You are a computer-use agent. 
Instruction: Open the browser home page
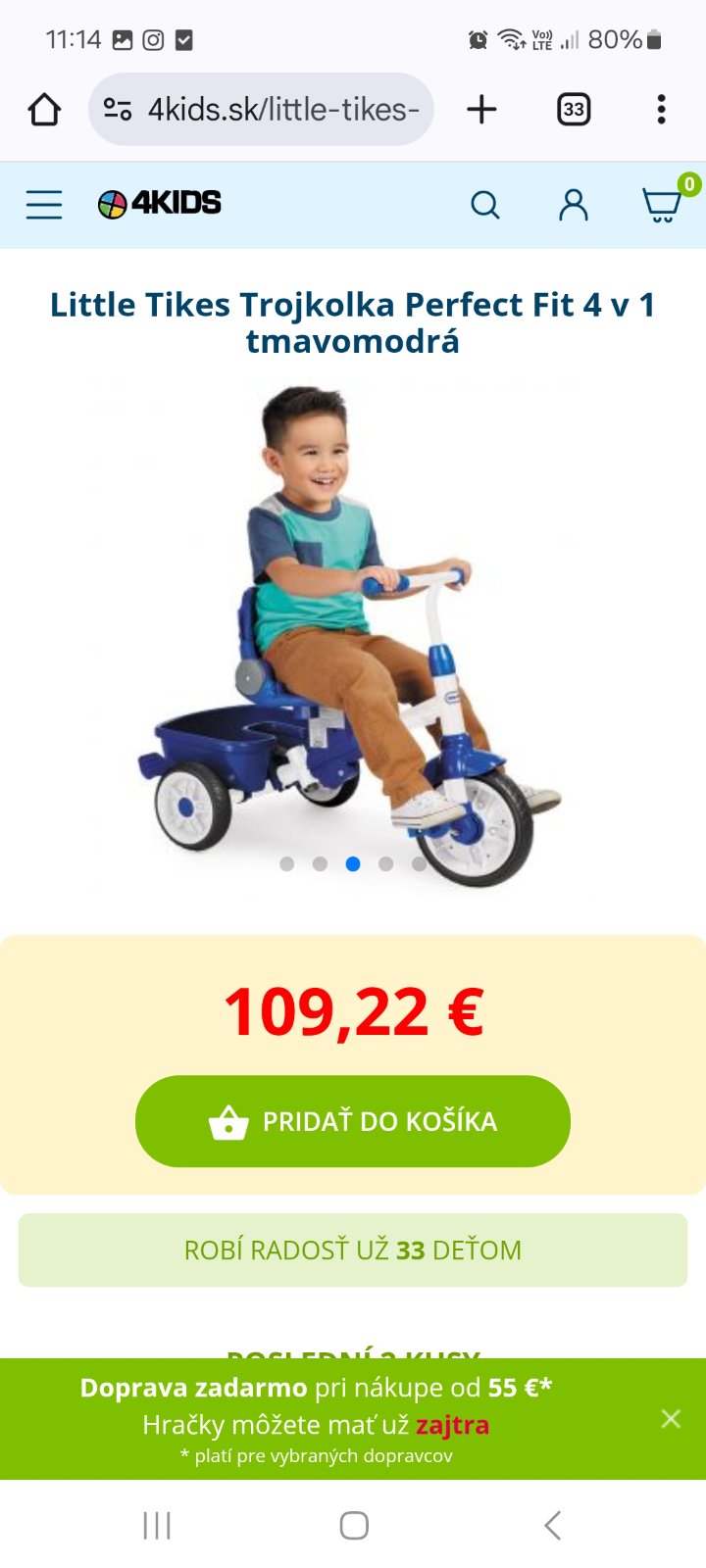[x=44, y=110]
